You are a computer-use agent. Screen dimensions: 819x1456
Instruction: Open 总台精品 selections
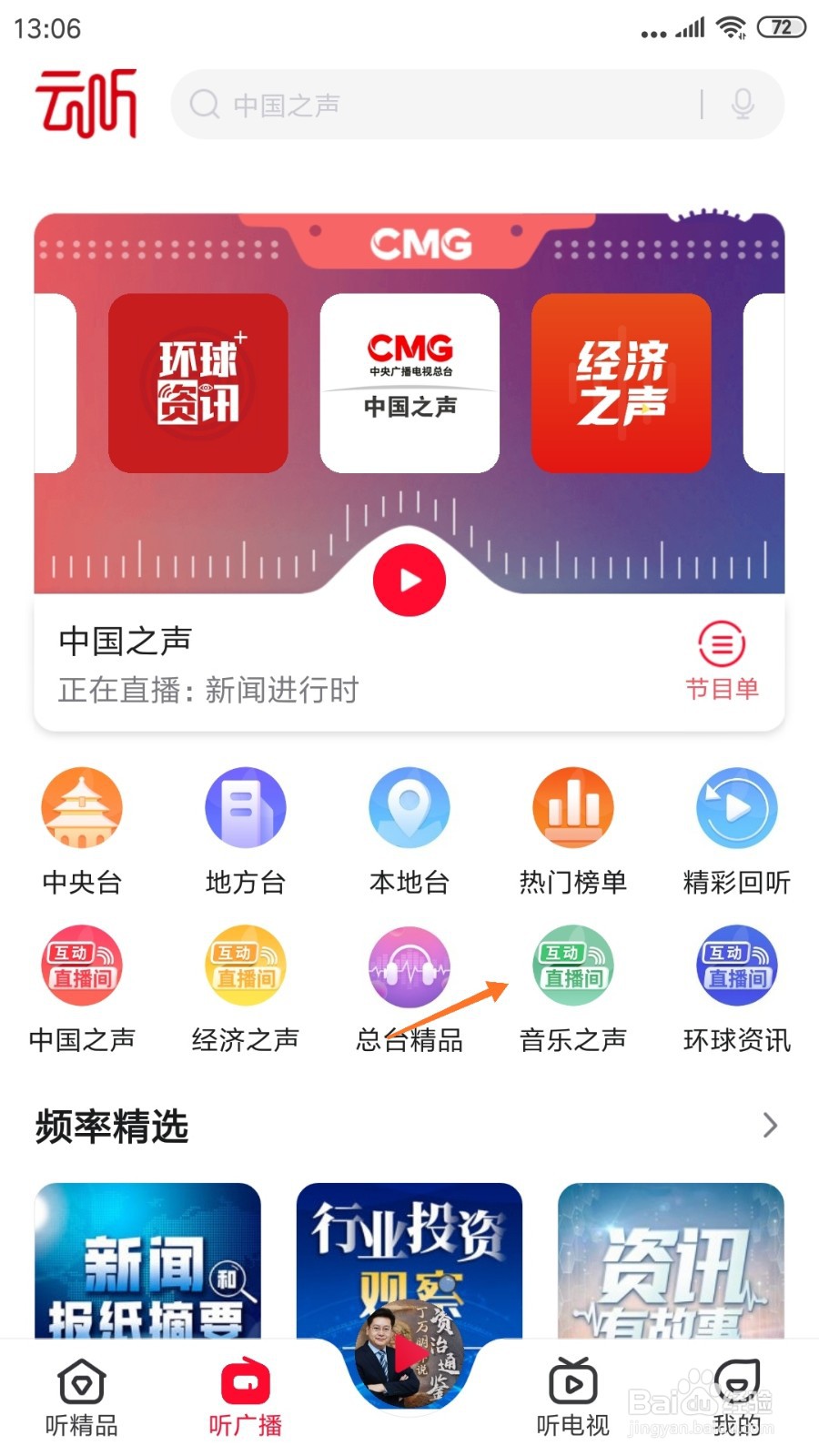click(x=409, y=987)
